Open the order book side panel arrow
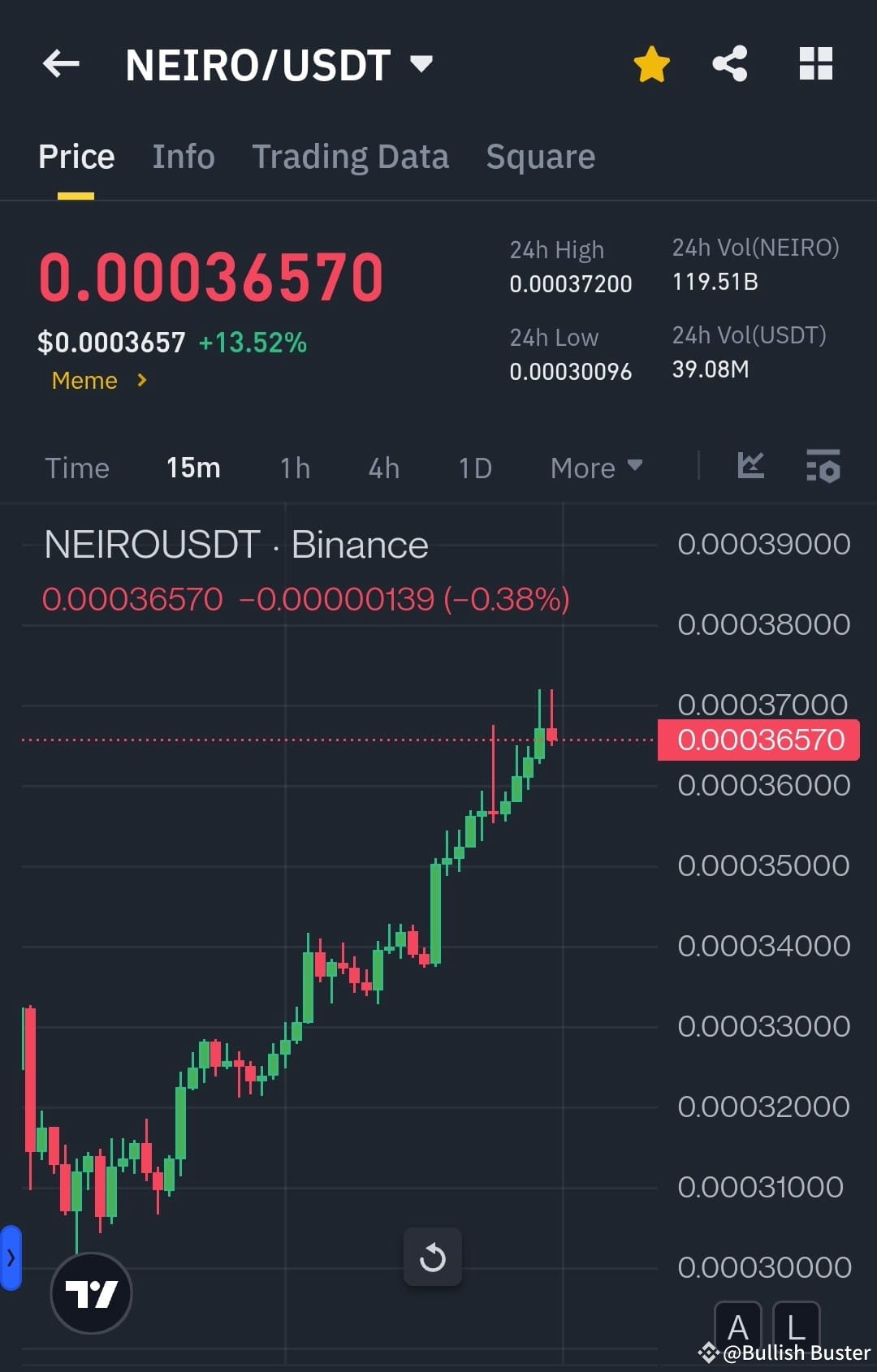Screen dimensions: 877x1372 point(12,1256)
